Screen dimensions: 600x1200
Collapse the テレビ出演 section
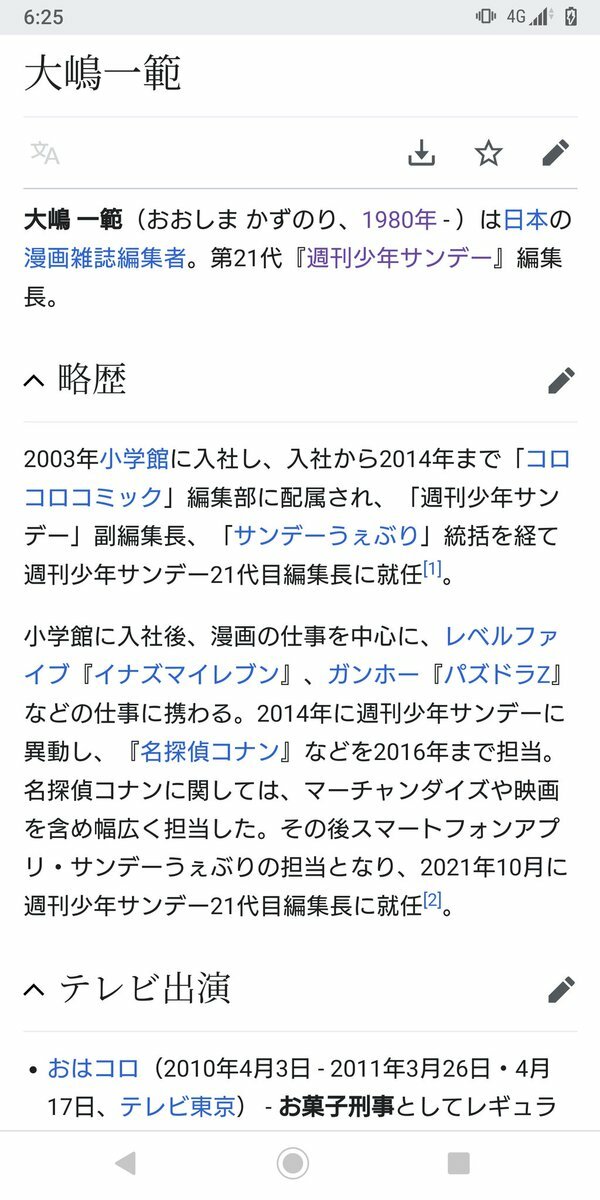tap(35, 990)
